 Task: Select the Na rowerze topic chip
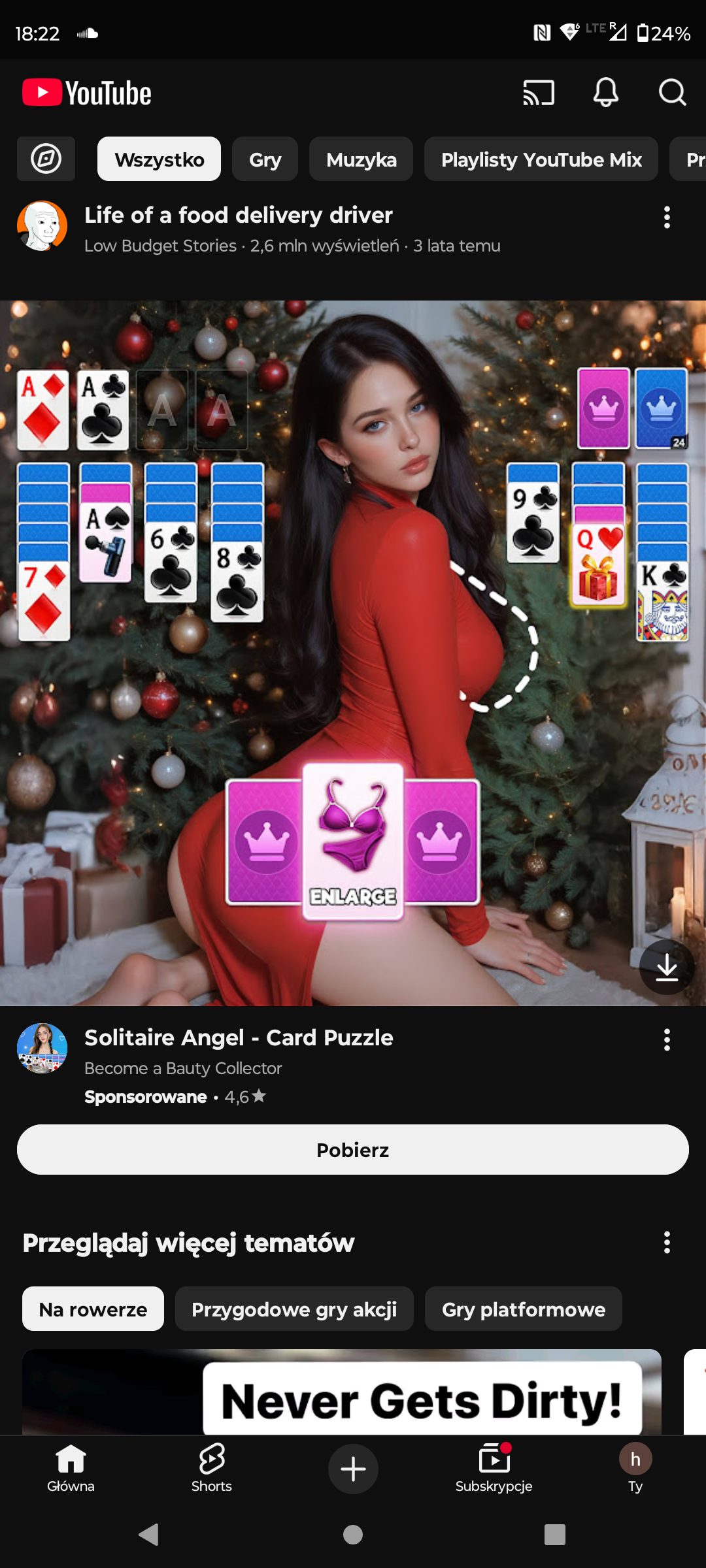click(93, 1309)
